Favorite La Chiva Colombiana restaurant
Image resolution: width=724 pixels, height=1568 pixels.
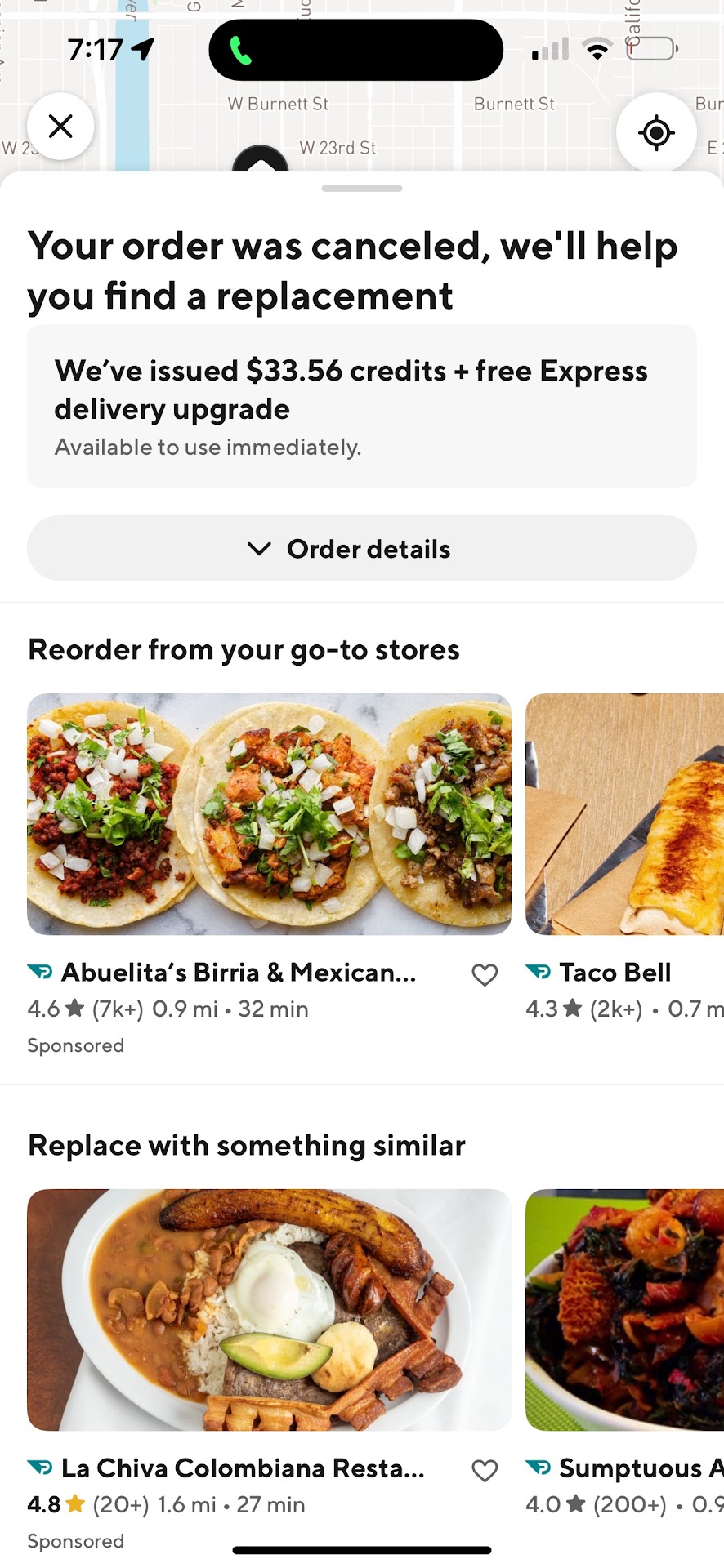pyautogui.click(x=485, y=1470)
